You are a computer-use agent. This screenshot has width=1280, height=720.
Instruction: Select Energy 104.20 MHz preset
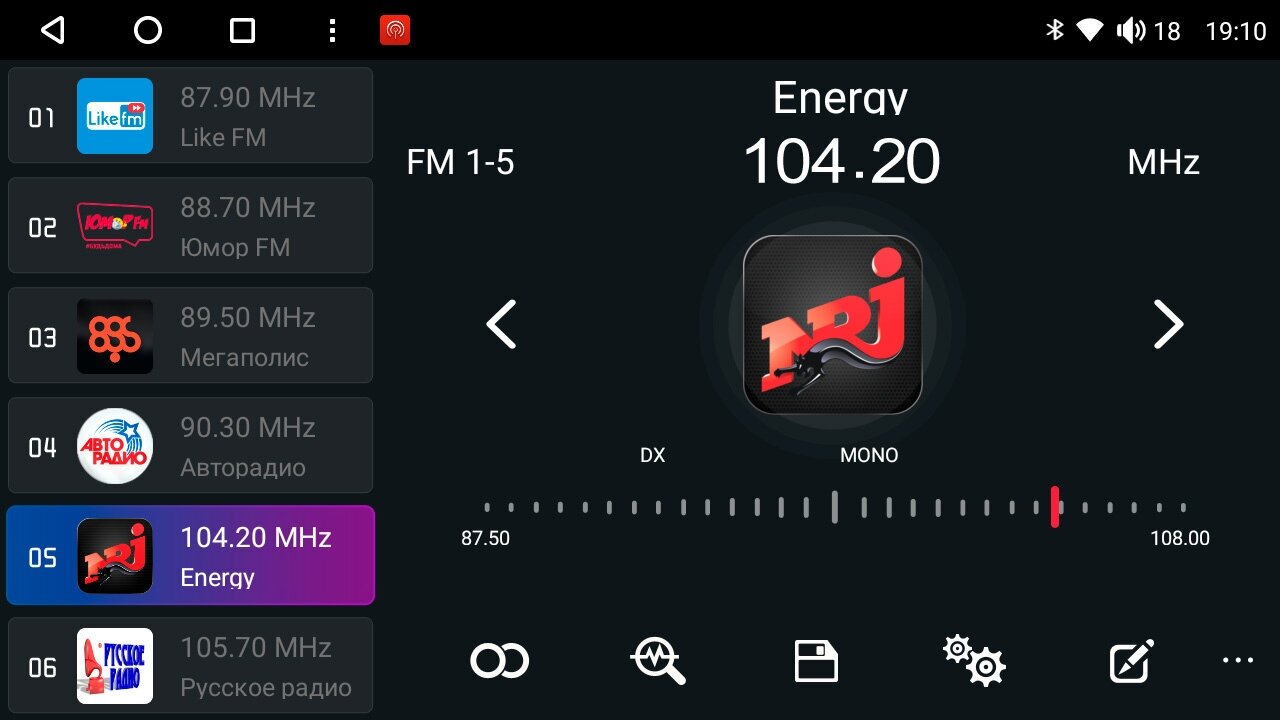click(x=190, y=555)
